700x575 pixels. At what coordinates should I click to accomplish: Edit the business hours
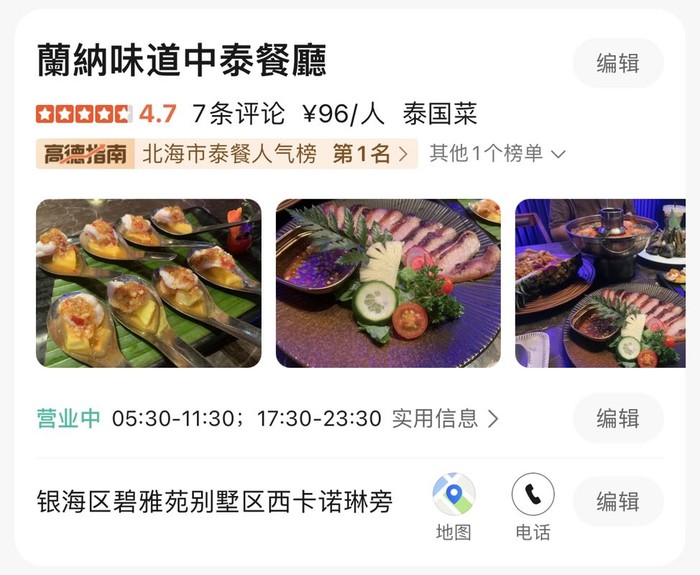[x=617, y=419]
